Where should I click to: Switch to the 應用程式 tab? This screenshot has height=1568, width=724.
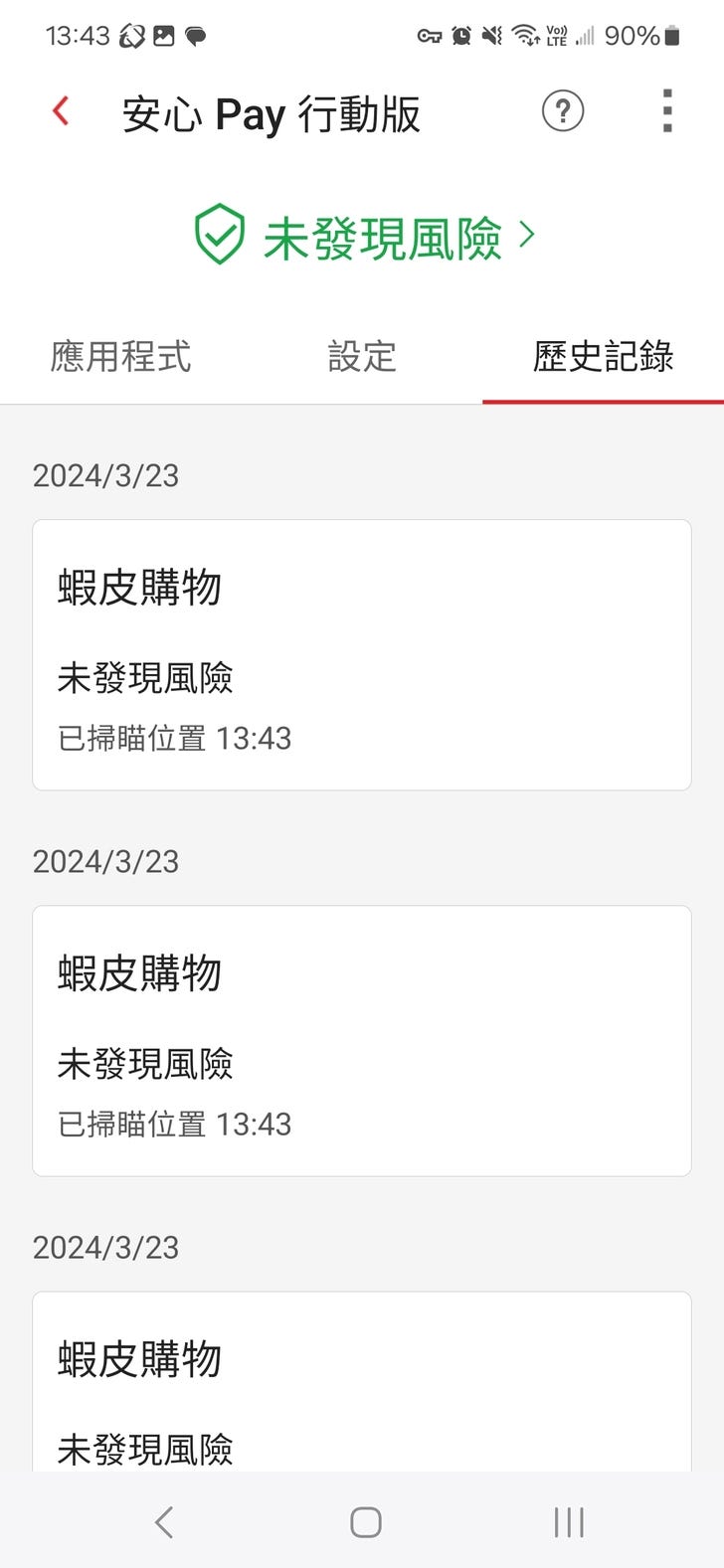coord(120,356)
